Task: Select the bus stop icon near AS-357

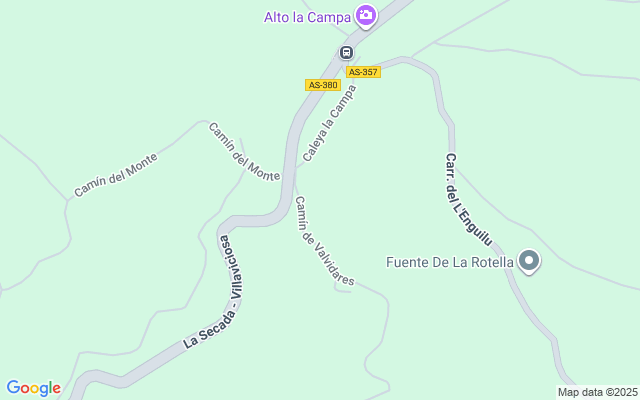Action: pos(347,53)
